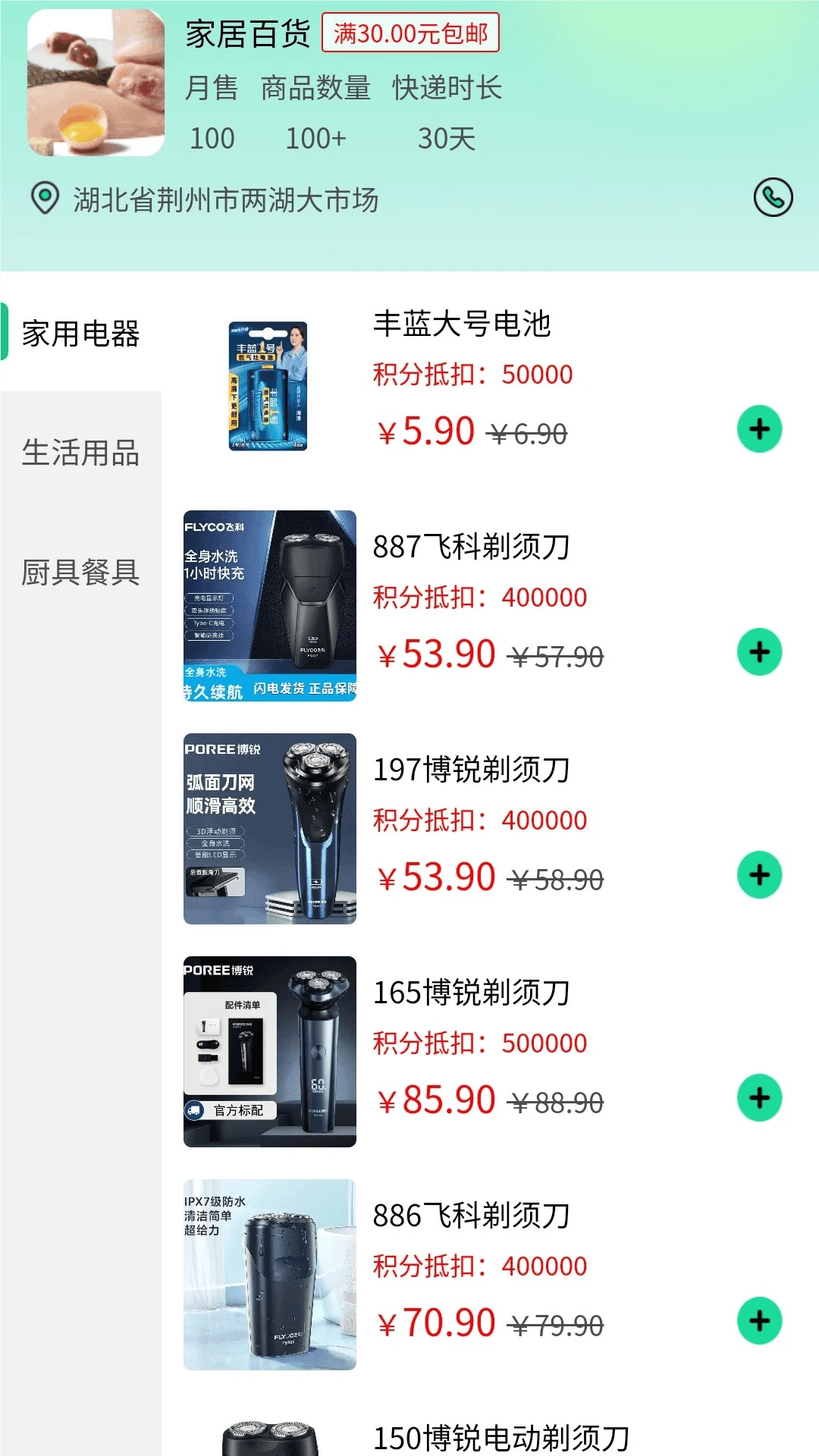Tap the 家居百货 store avatar
The height and width of the screenshot is (1456, 819).
pyautogui.click(x=96, y=83)
